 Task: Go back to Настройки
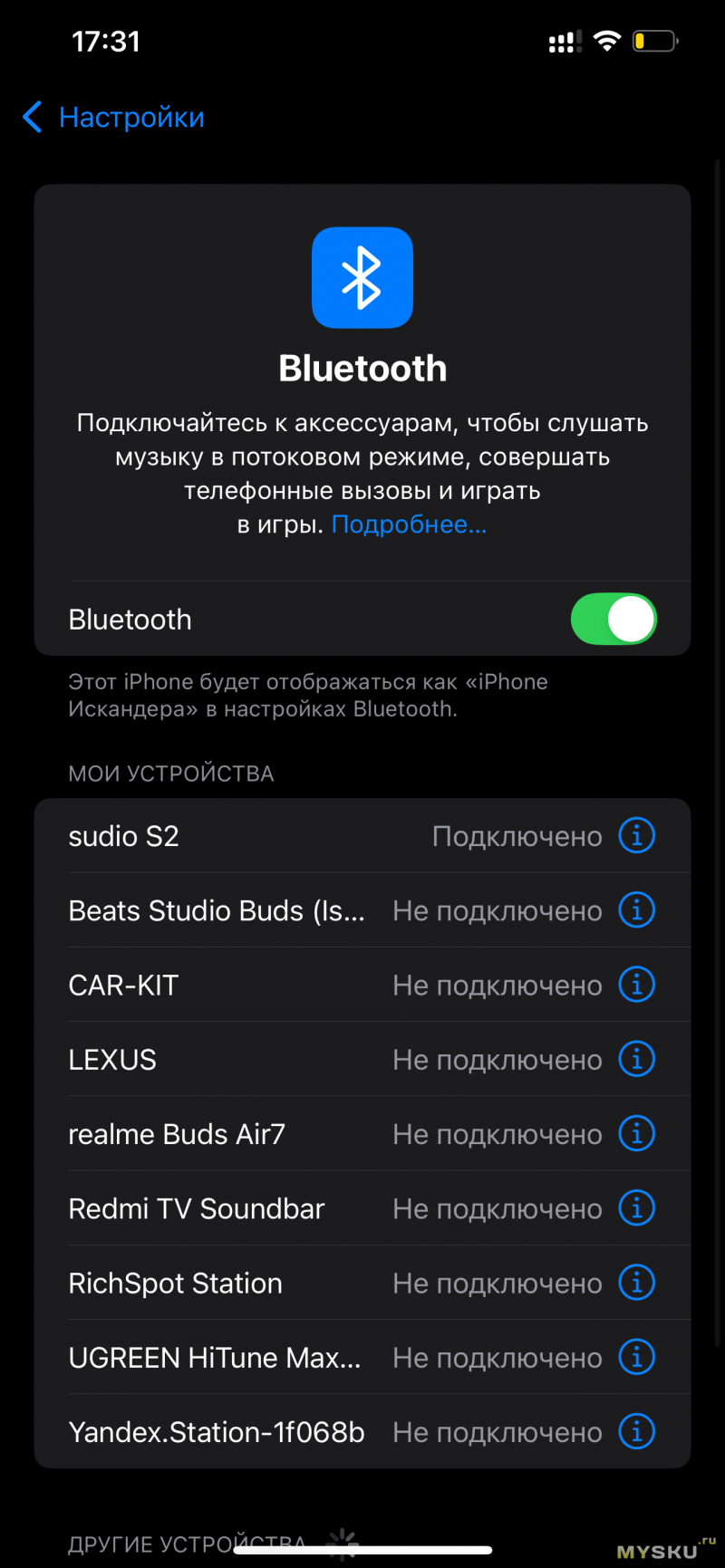[x=114, y=118]
